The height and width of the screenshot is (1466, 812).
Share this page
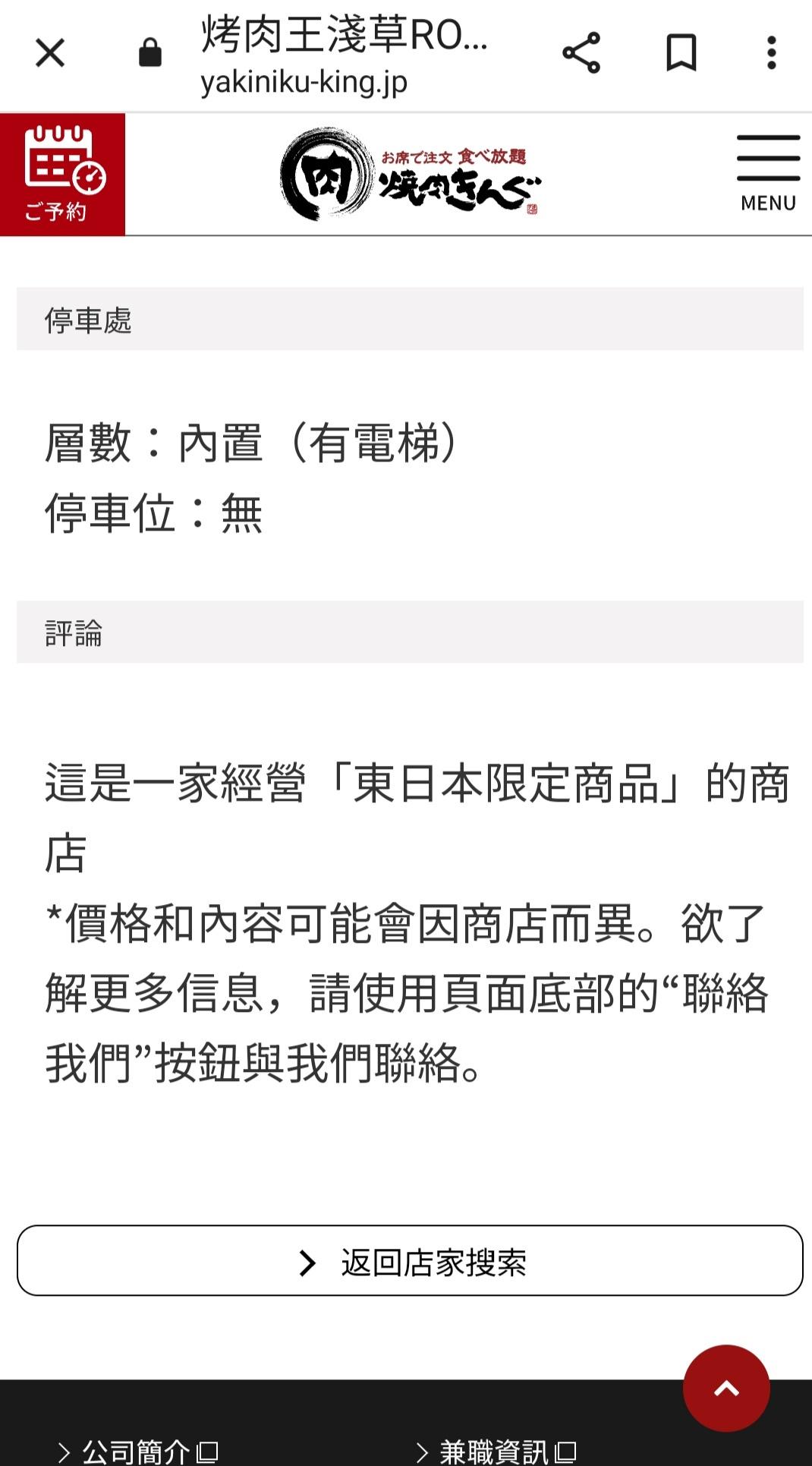[581, 53]
